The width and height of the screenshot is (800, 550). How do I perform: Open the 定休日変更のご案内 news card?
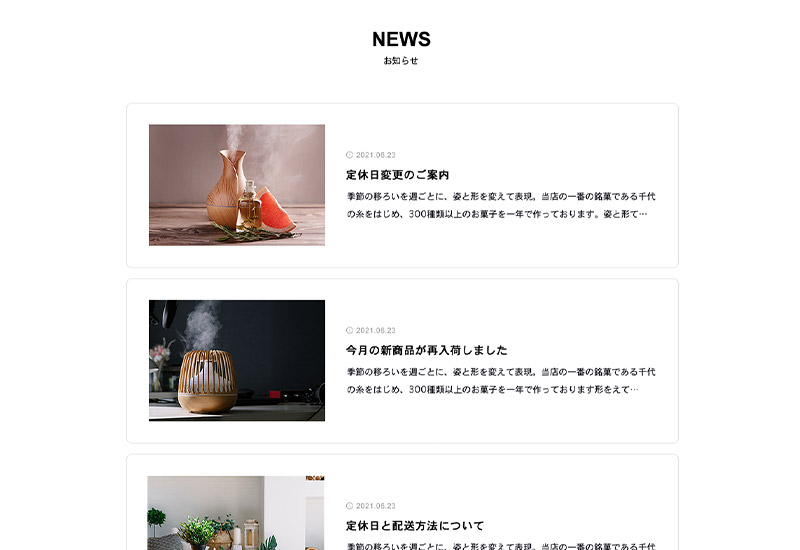[398, 175]
